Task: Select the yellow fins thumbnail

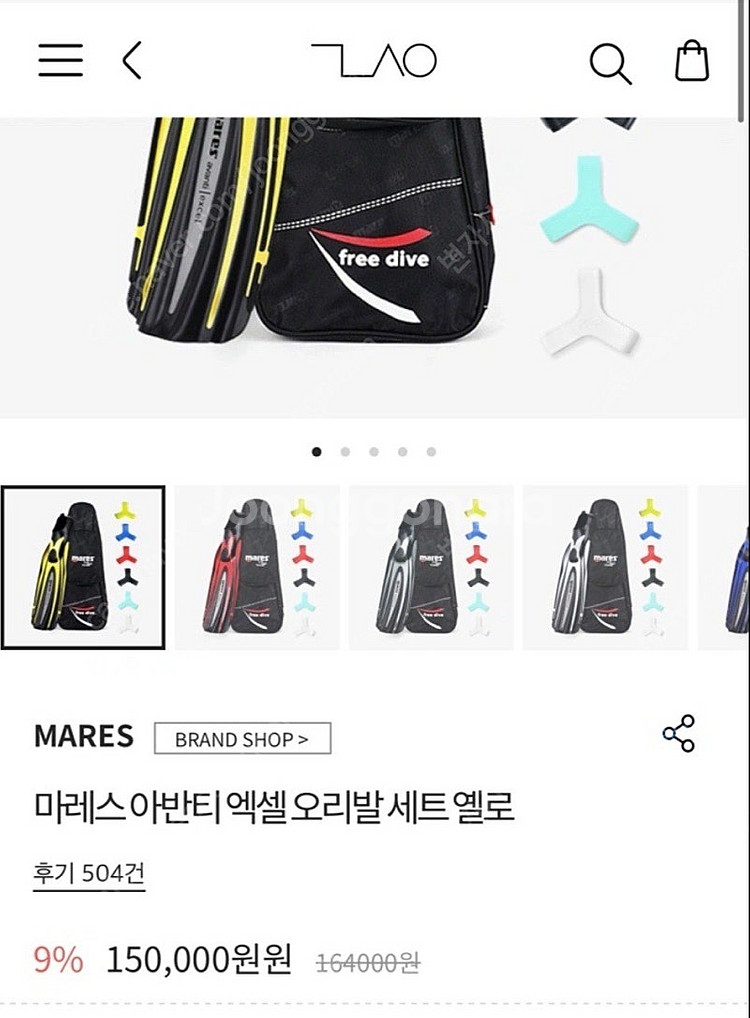Action: (x=83, y=567)
